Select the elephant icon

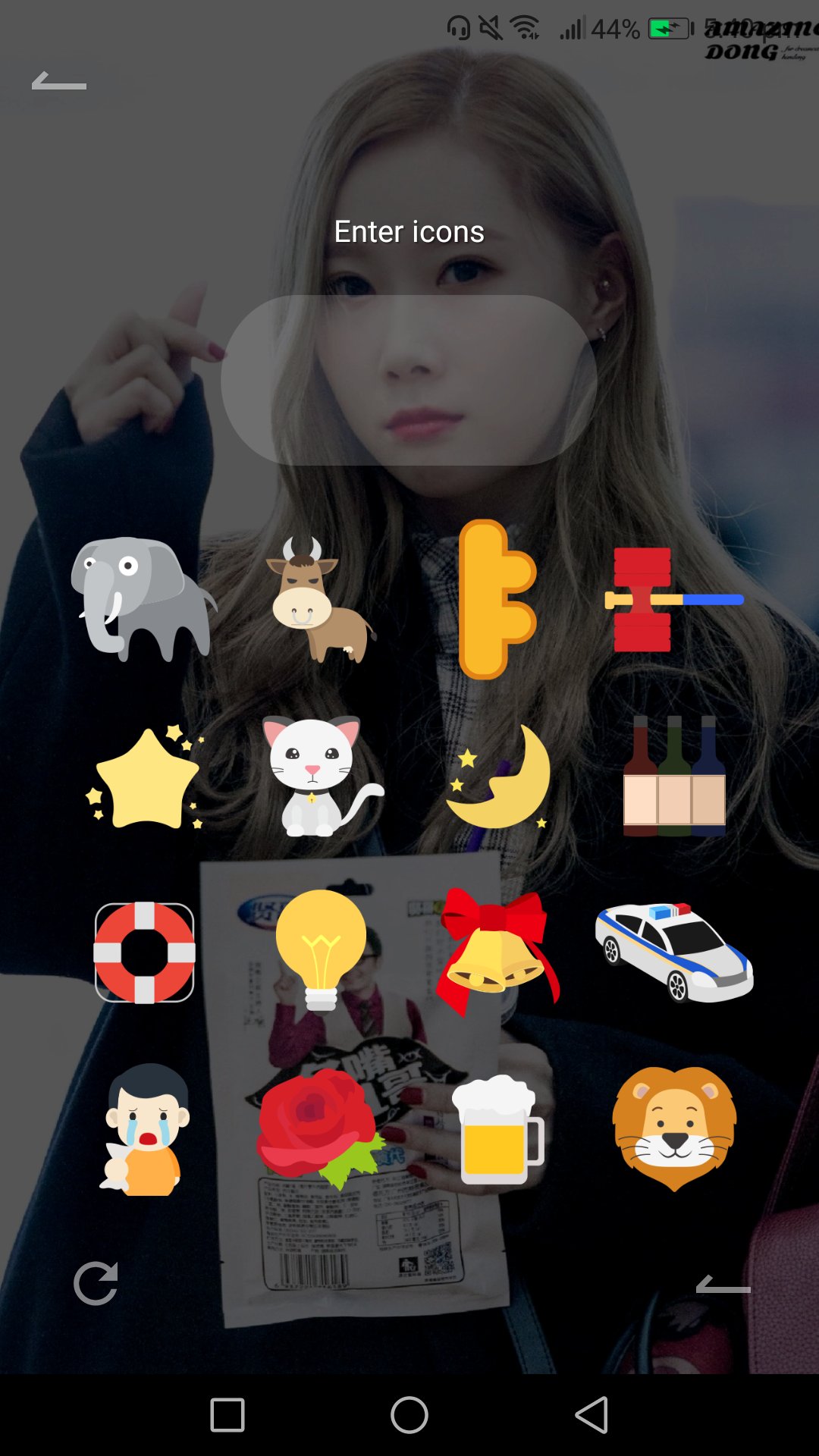[143, 599]
